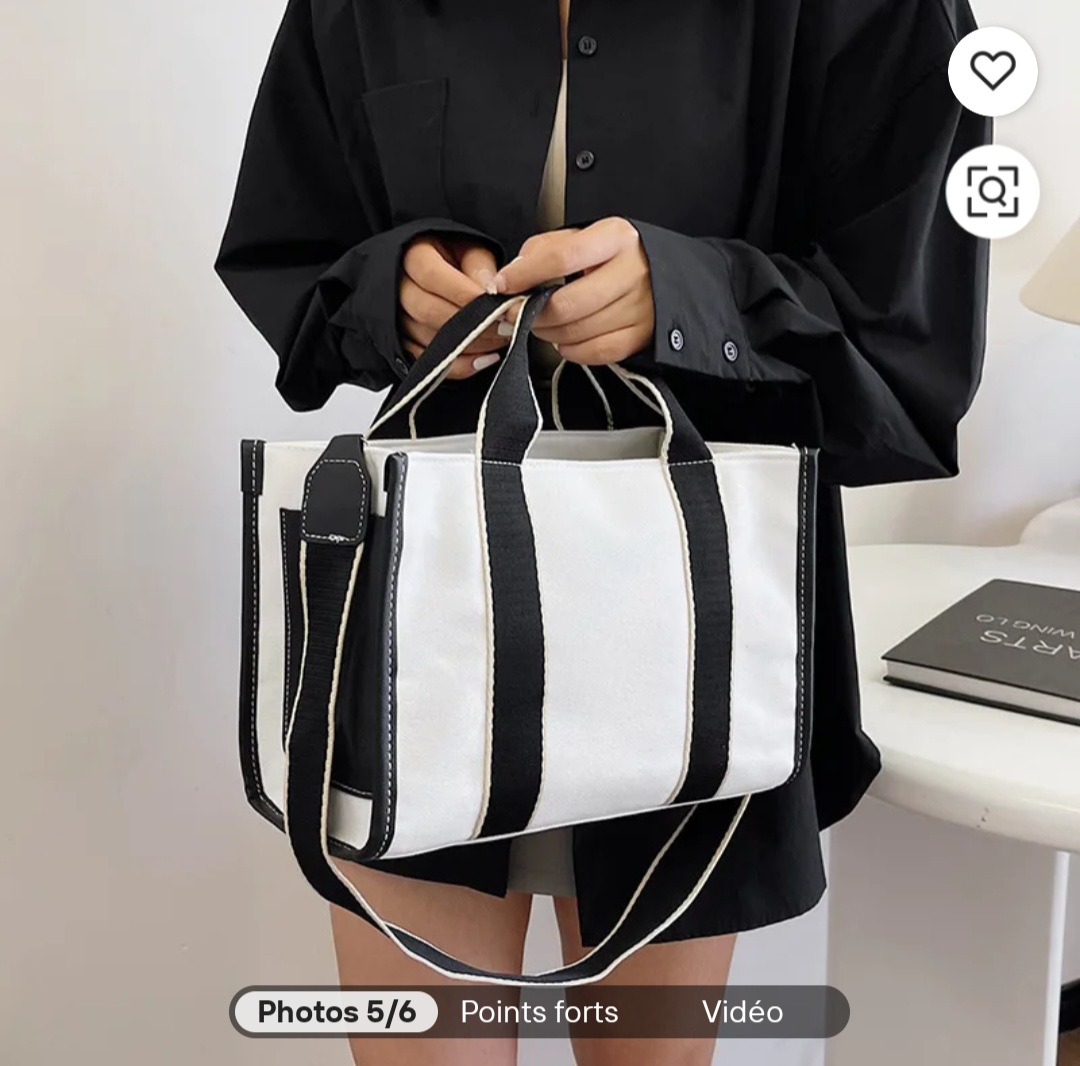Open visual search for similar items
The width and height of the screenshot is (1080, 1066).
[992, 191]
